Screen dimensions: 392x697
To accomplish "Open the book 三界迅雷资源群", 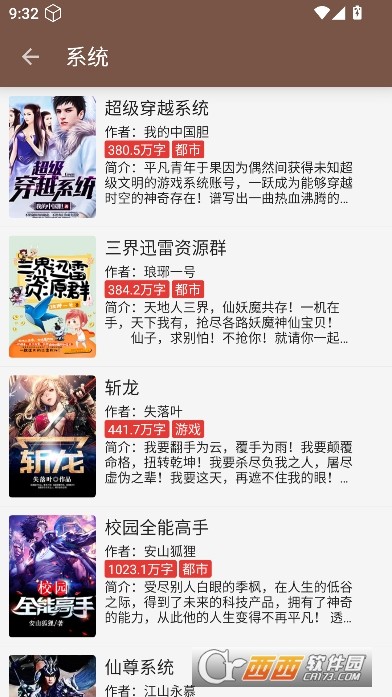I will (196, 296).
